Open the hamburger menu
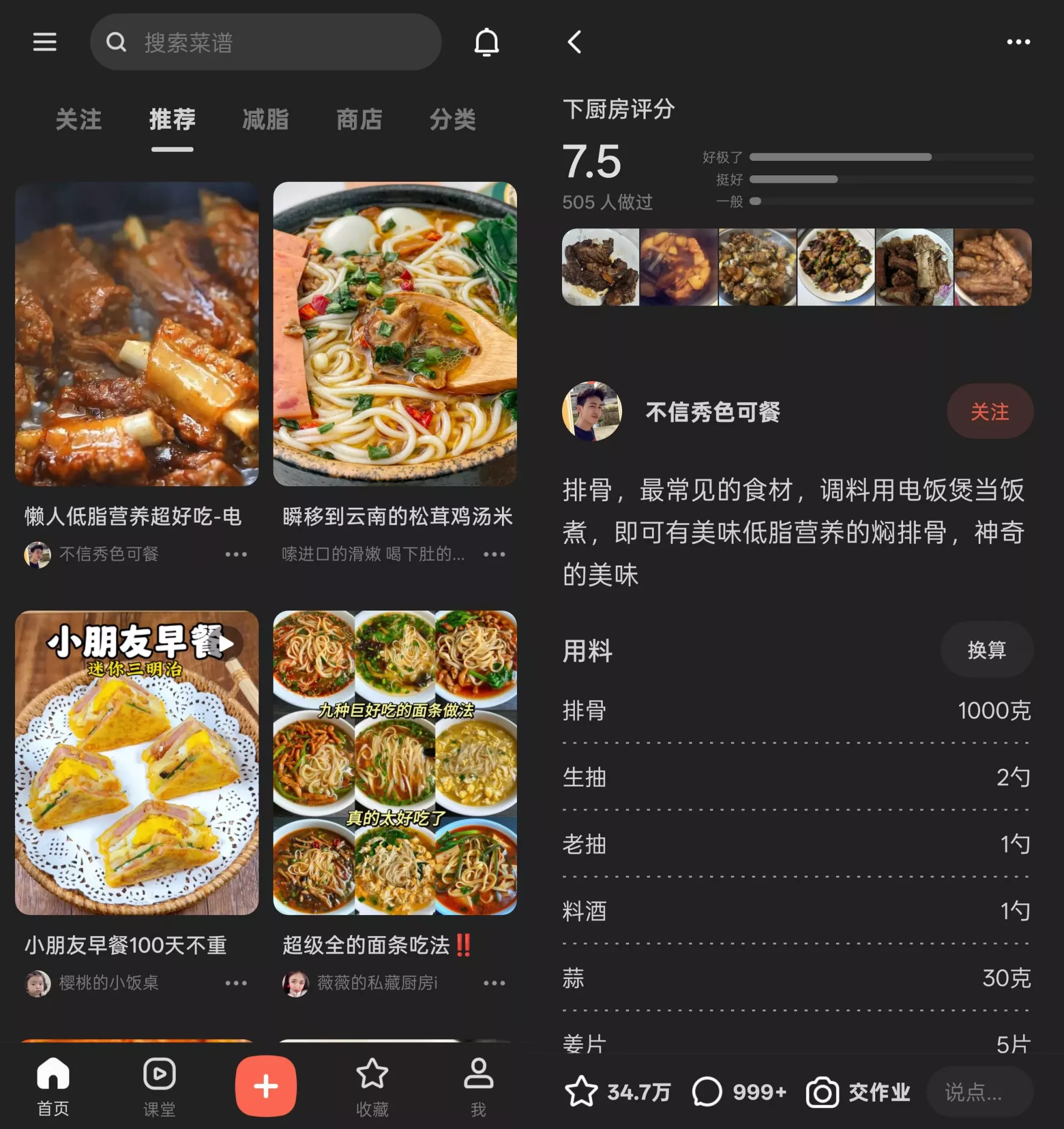The image size is (1064, 1129). (x=46, y=42)
